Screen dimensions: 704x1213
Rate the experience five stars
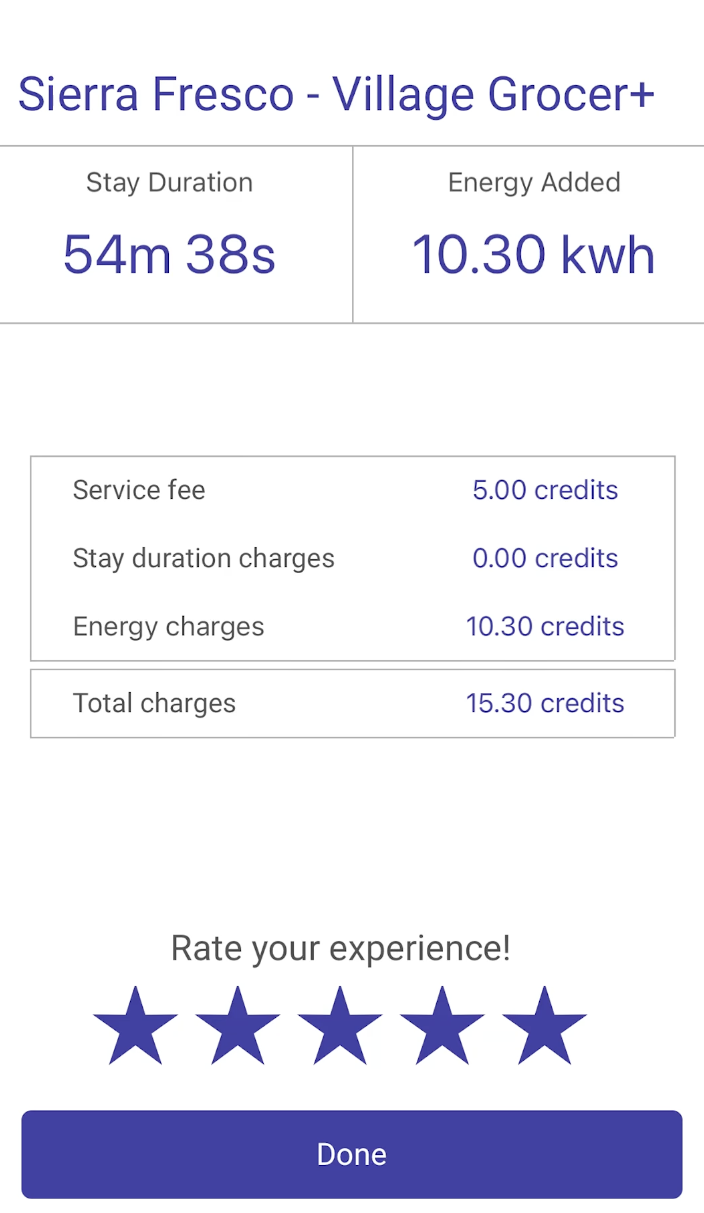tap(545, 1027)
